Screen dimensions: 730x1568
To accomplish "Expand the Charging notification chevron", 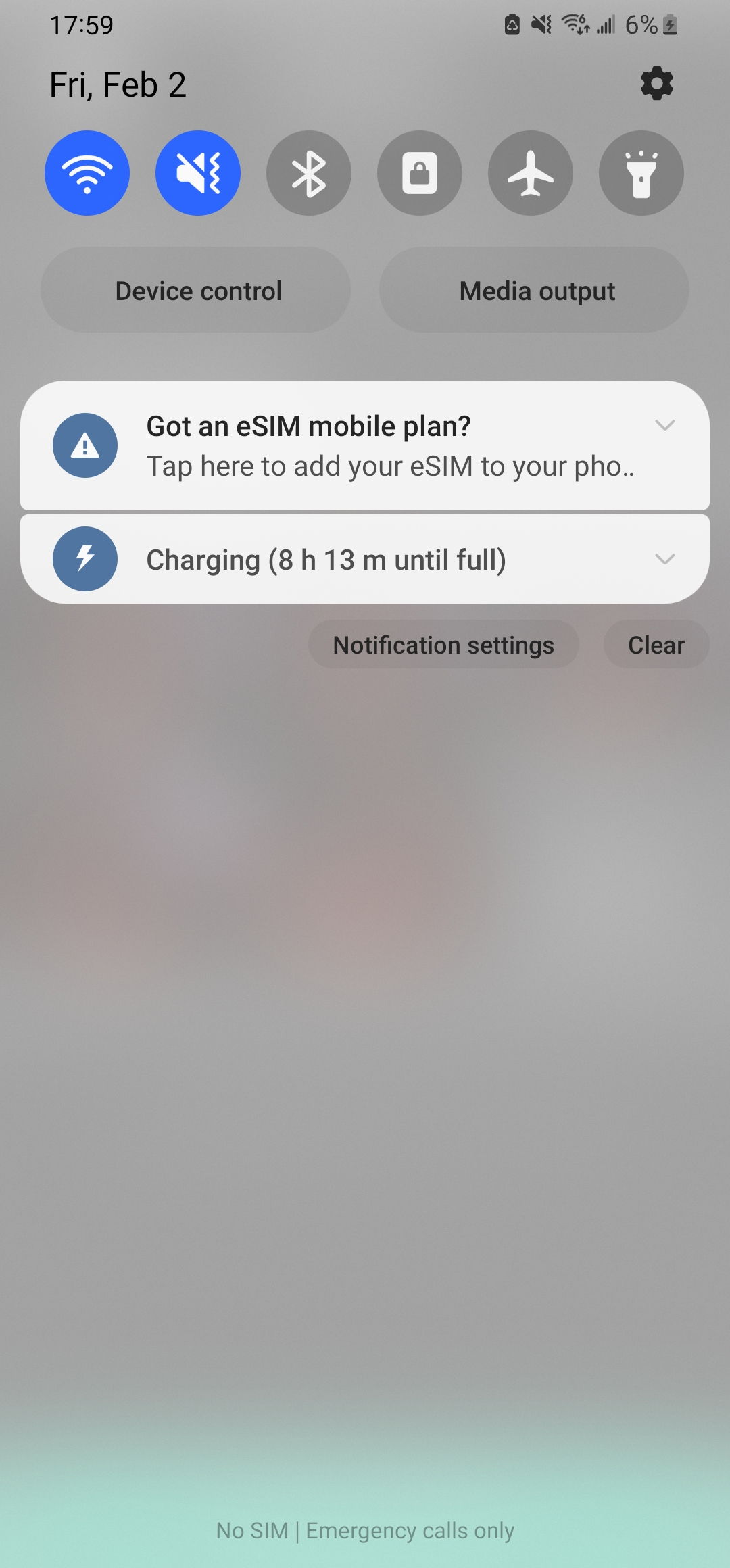I will pos(665,559).
